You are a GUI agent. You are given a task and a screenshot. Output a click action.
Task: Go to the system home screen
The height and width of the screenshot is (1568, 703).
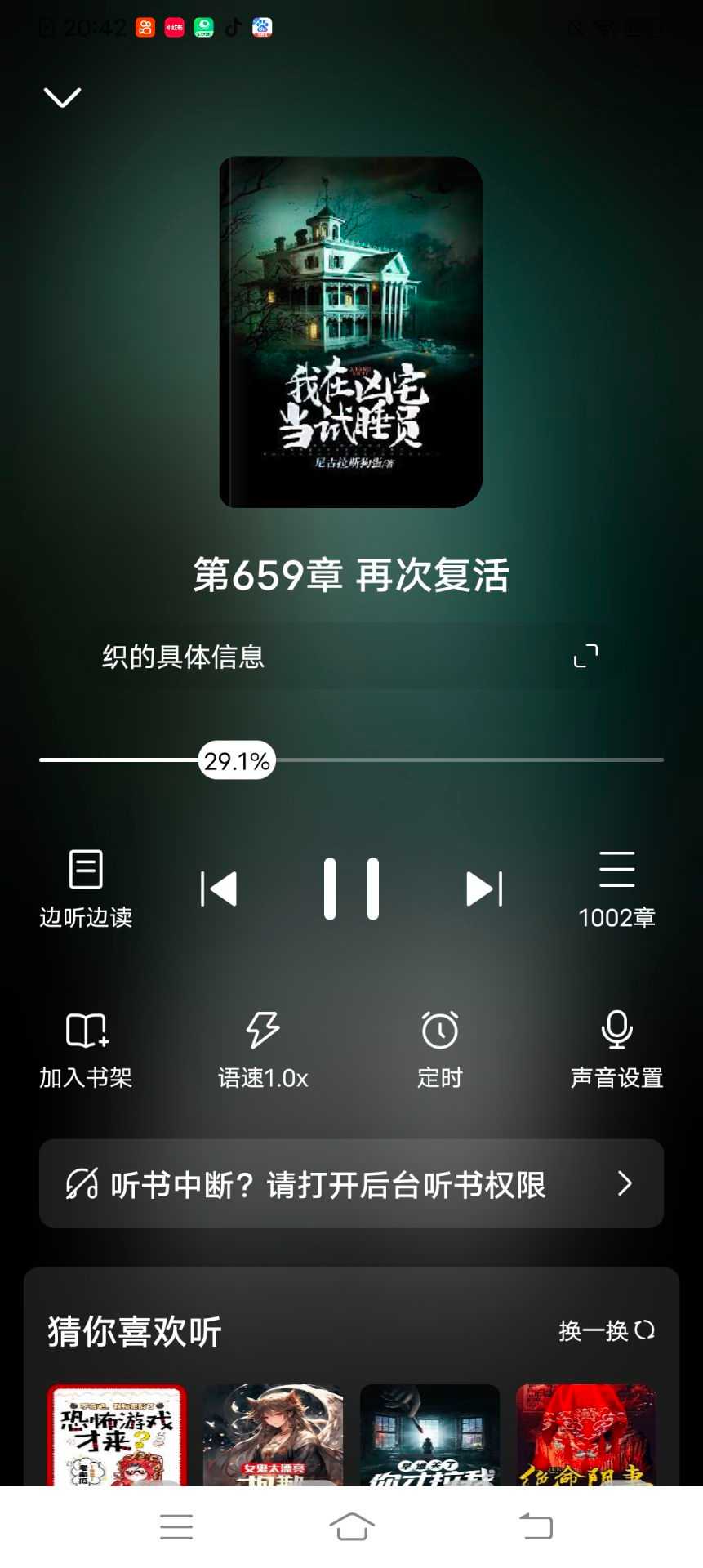351,1526
